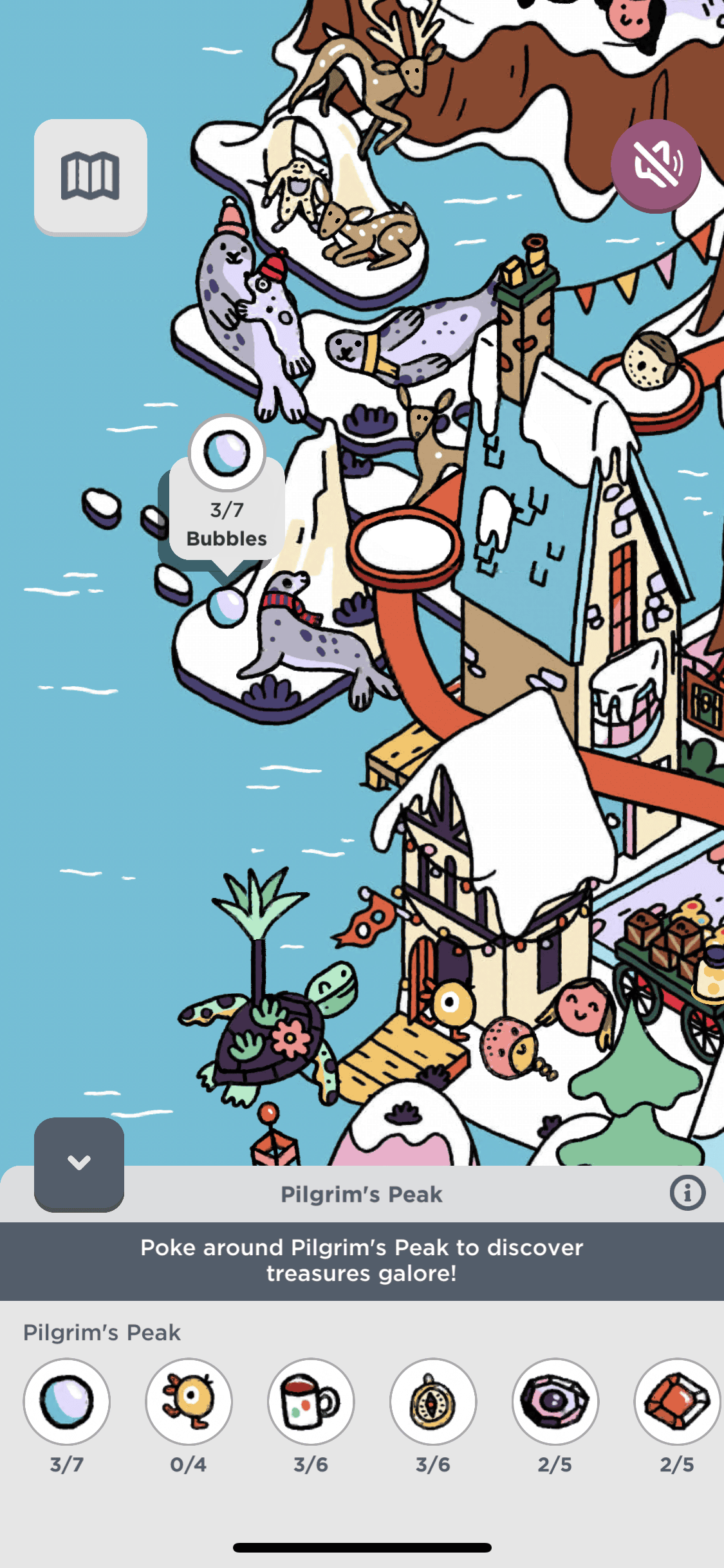Open the map view
This screenshot has width=724, height=1568.
[90, 176]
